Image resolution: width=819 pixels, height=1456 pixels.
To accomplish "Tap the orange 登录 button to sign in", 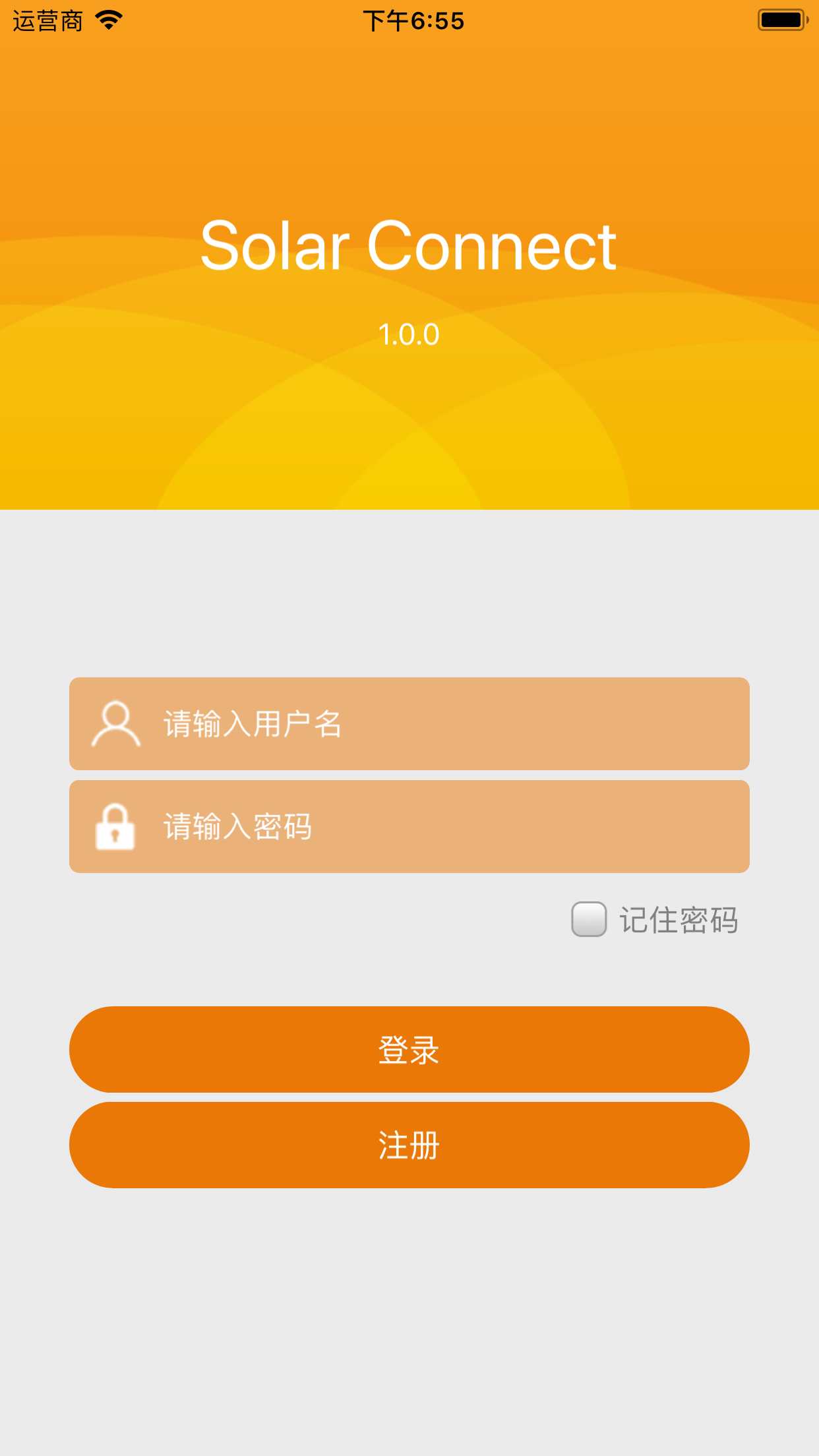I will pos(409,1050).
